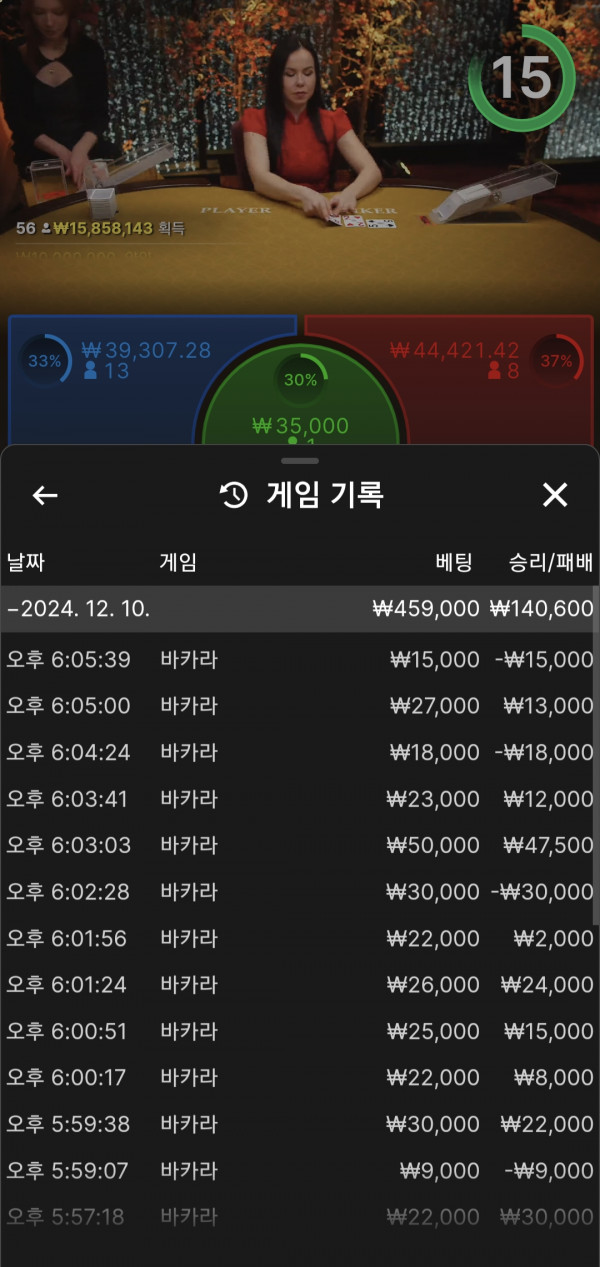Go back from game history
This screenshot has width=600, height=1267.
coord(45,495)
